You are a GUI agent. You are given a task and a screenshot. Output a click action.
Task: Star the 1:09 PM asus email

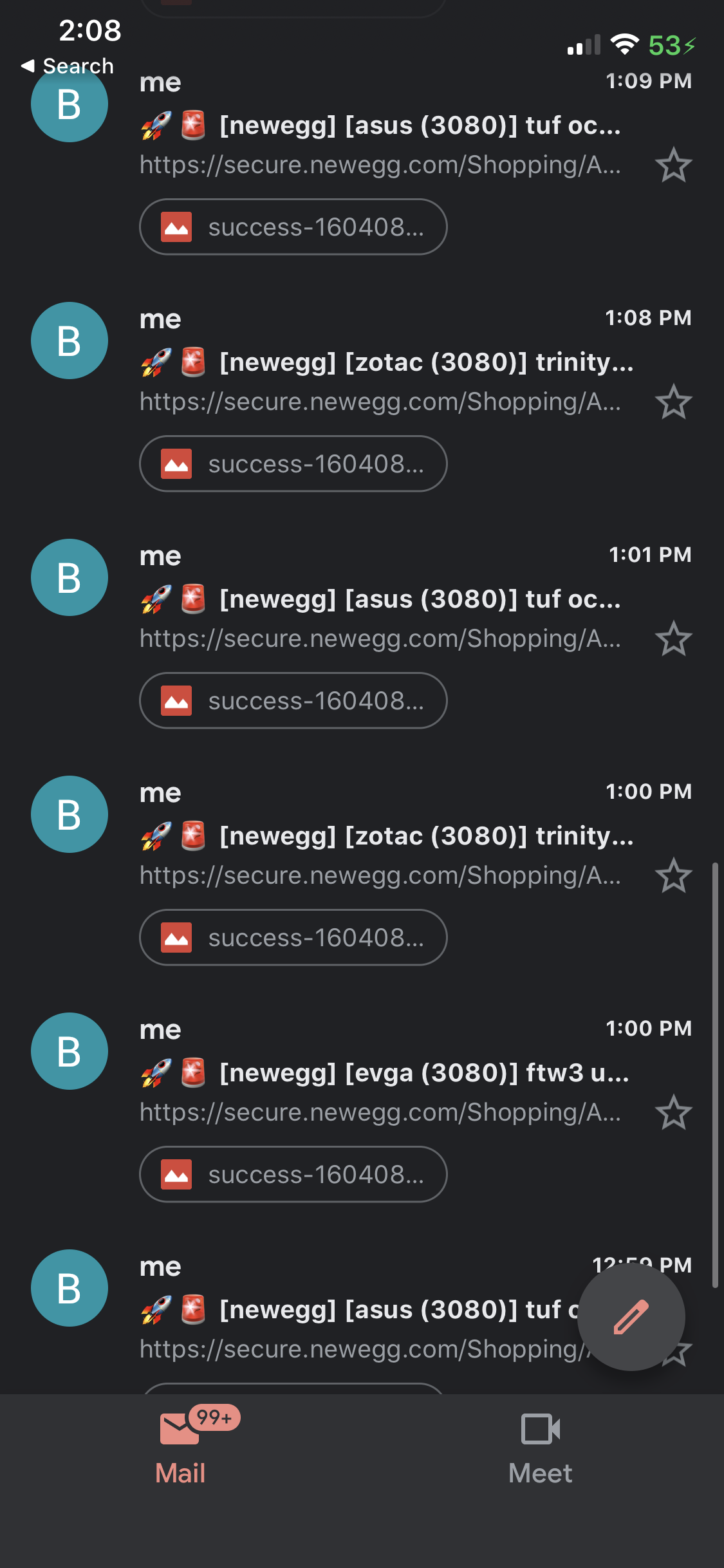(x=673, y=165)
